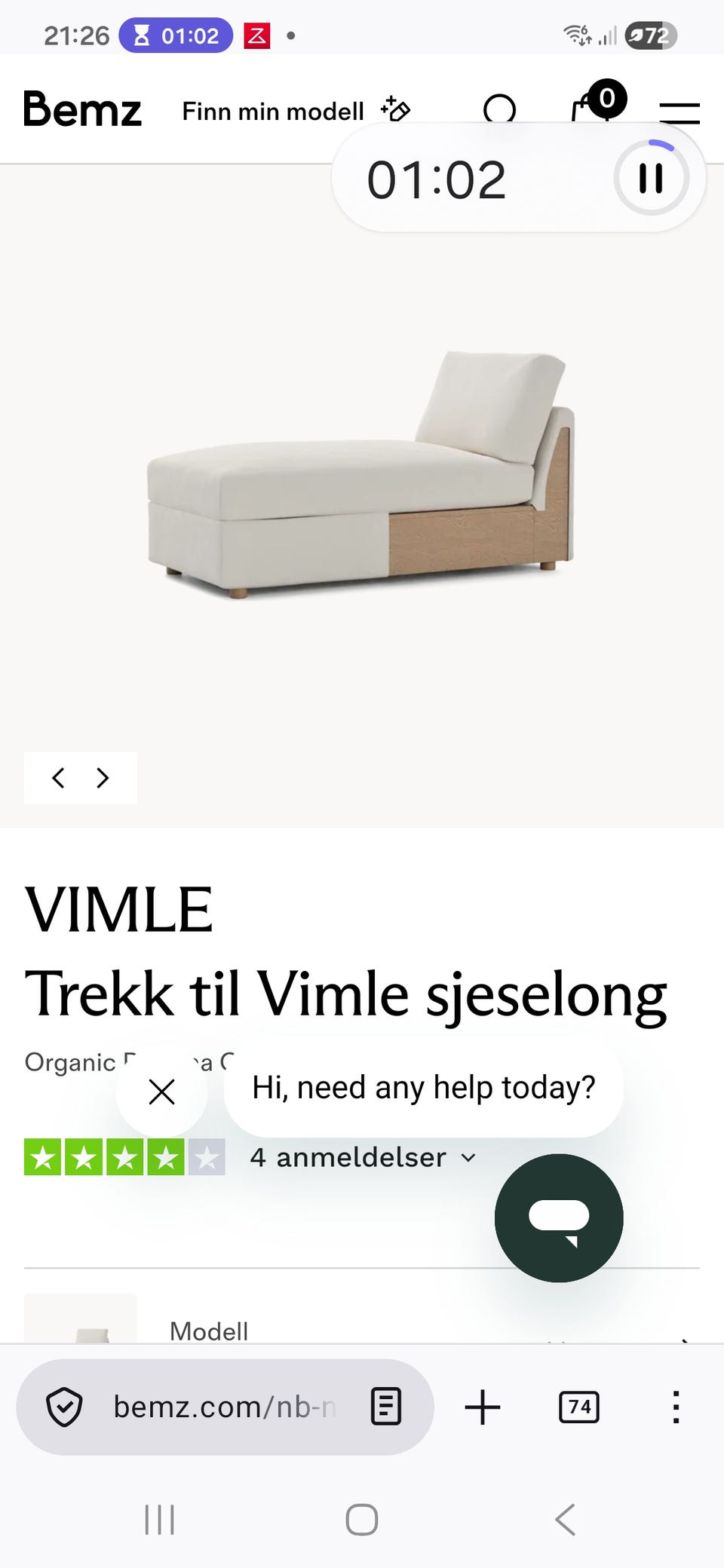This screenshot has width=724, height=1568.
Task: Open recent apps from navigation bar
Action: pyautogui.click(x=159, y=1519)
